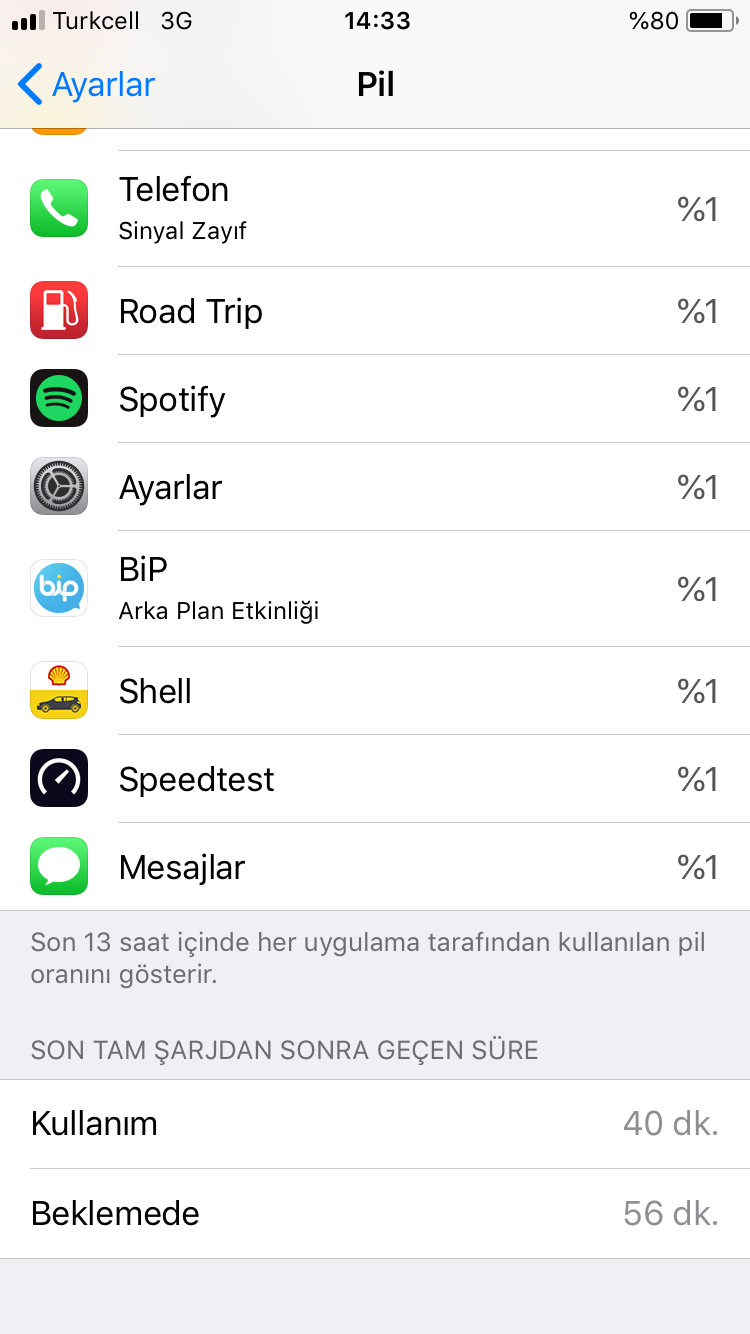Tap the BiP battery row
Viewport: 750px width, 1334px height.
coord(375,589)
